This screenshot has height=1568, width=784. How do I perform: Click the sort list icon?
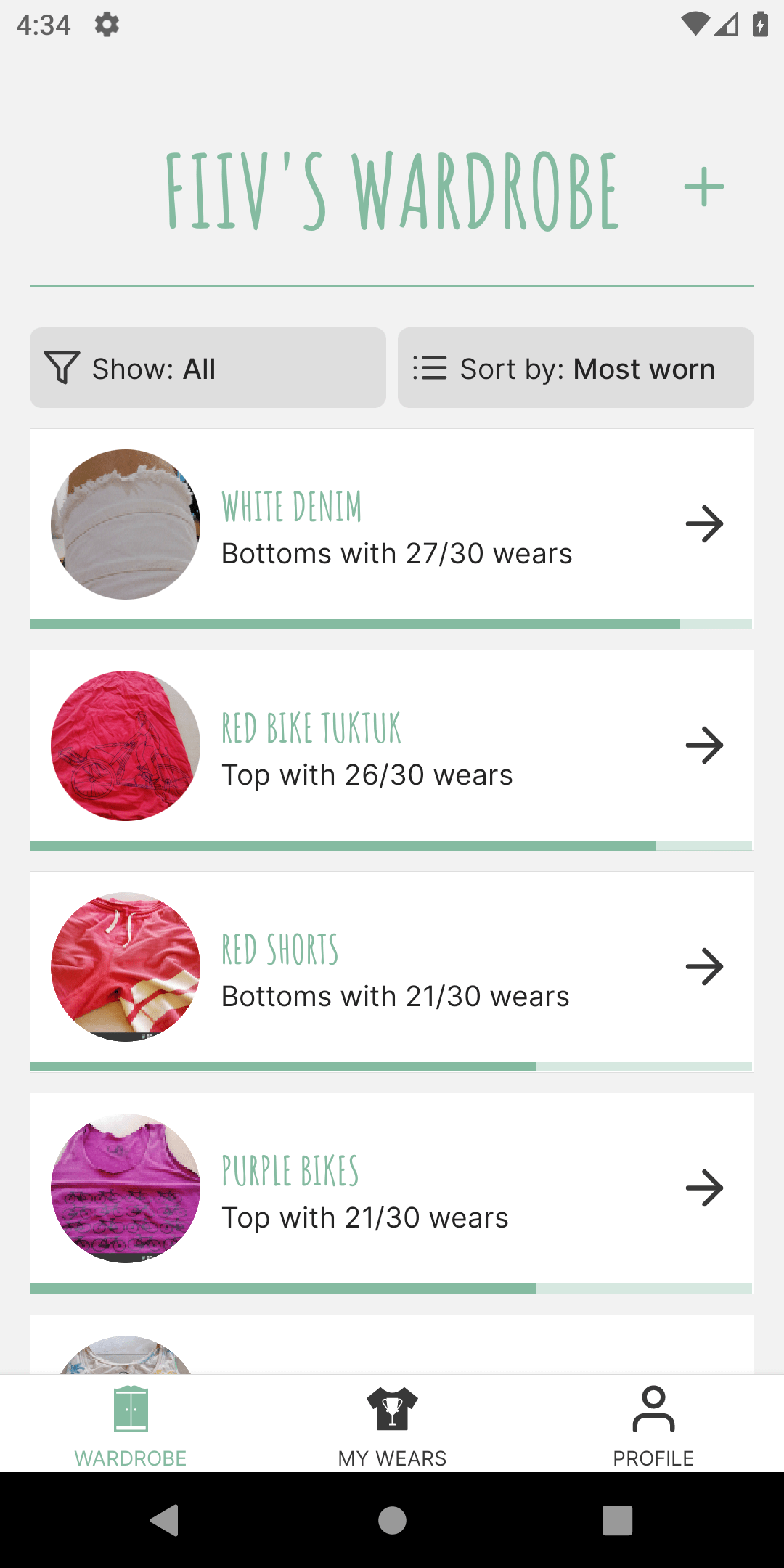pyautogui.click(x=428, y=367)
